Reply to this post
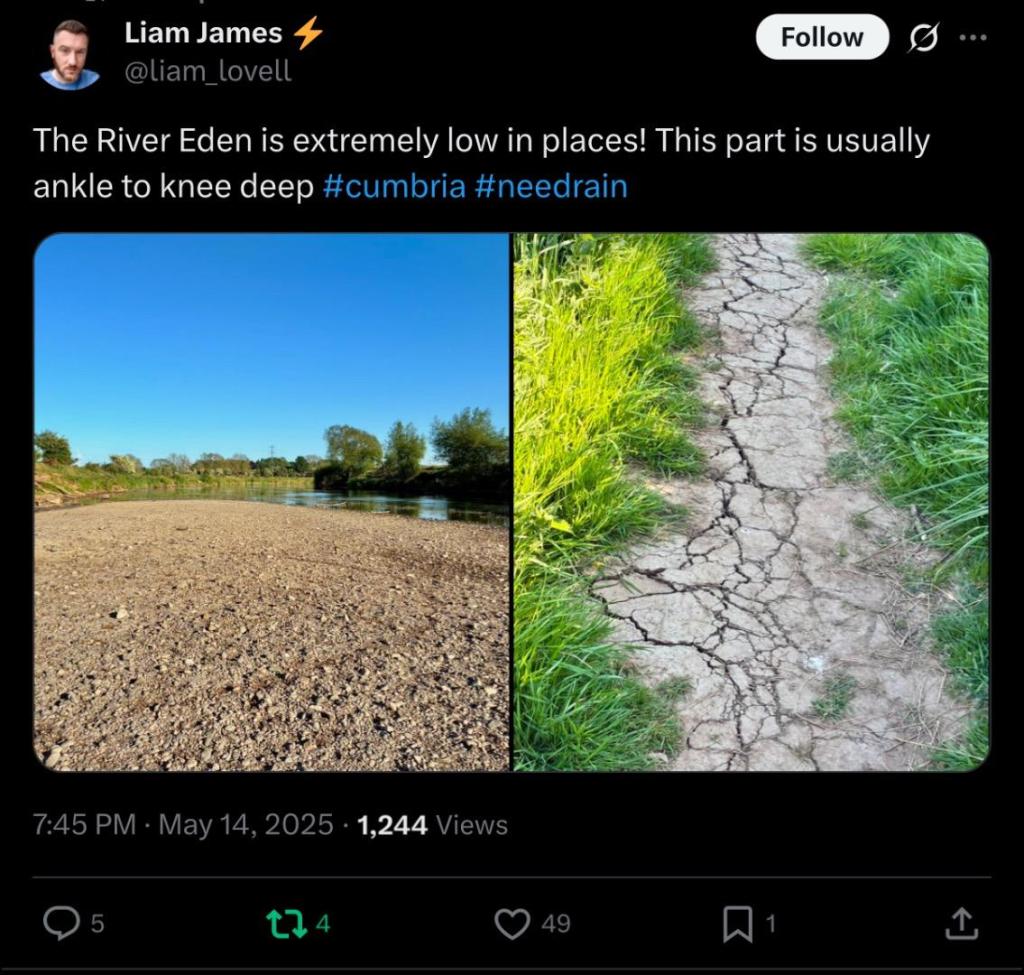The height and width of the screenshot is (975, 1024). (x=62, y=923)
